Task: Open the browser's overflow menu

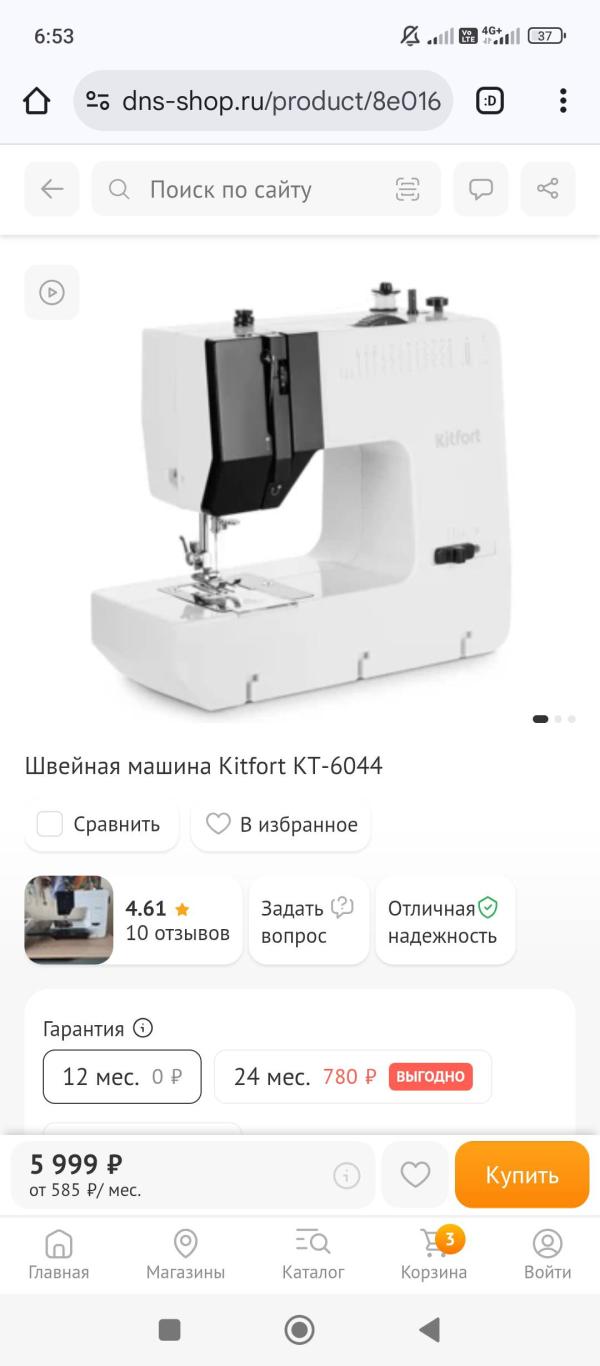Action: pos(563,100)
